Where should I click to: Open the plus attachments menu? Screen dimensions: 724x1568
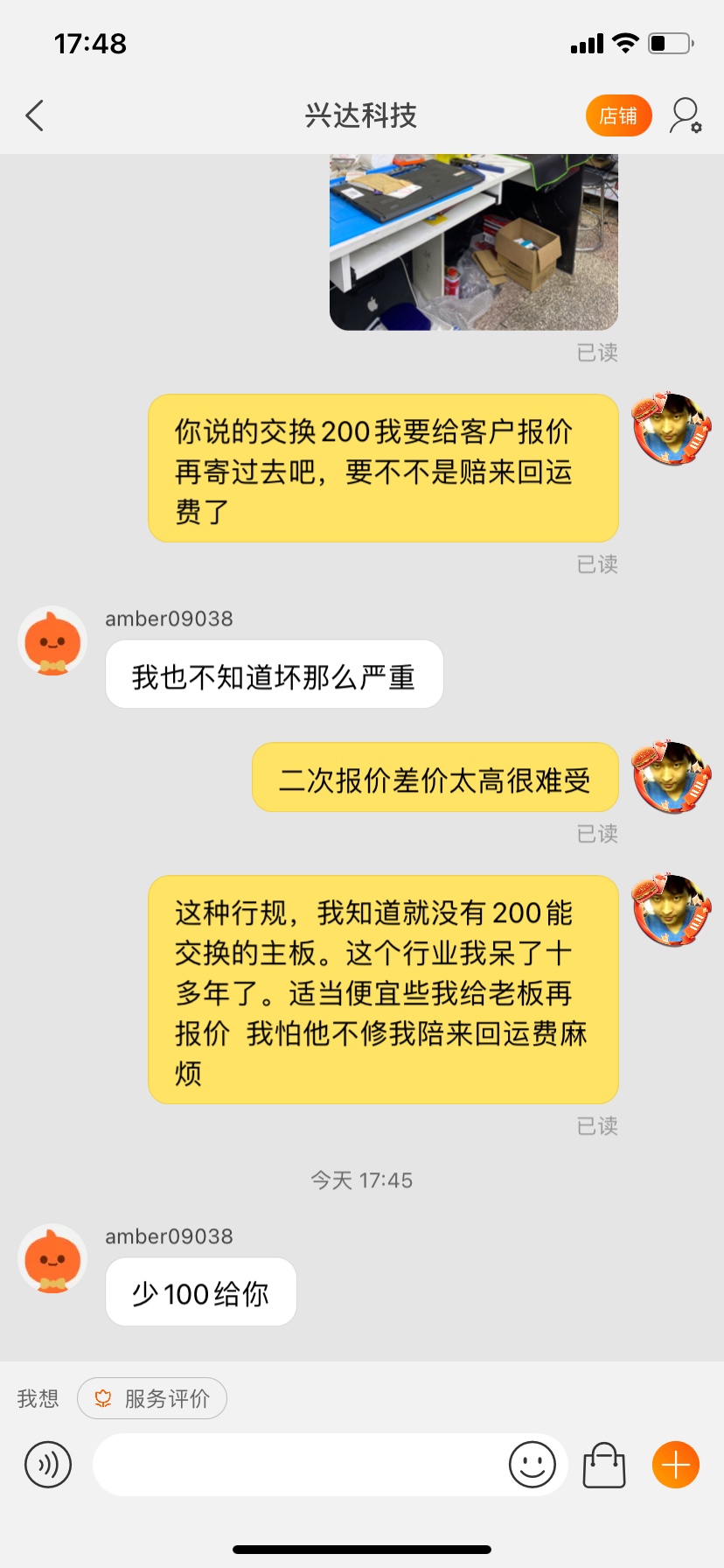click(676, 1465)
